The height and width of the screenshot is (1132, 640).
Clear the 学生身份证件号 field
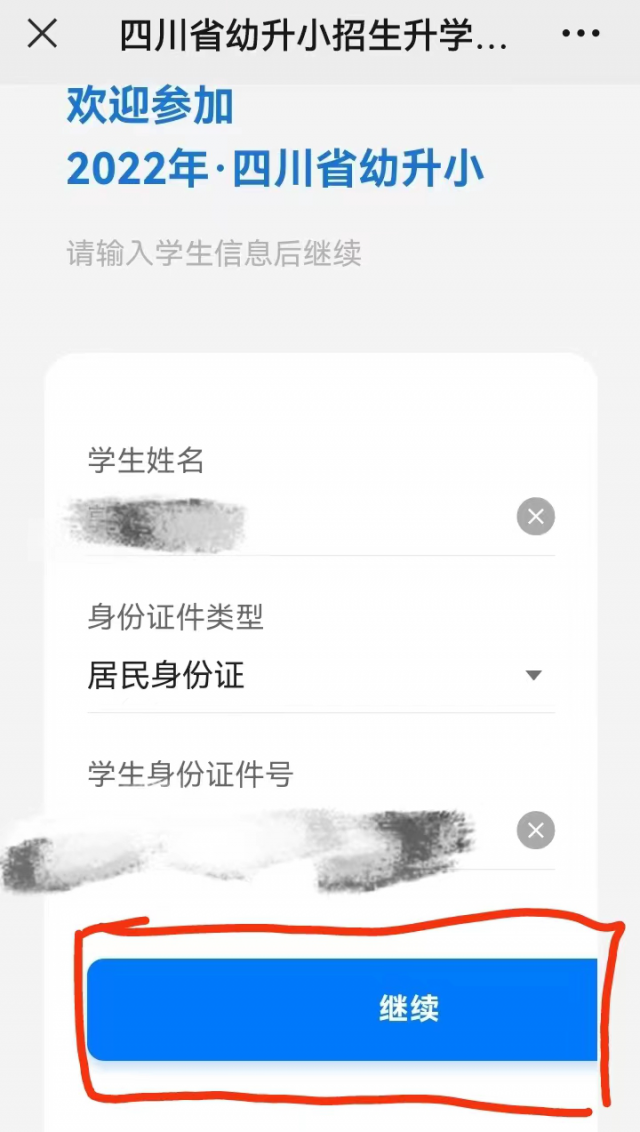(x=535, y=830)
